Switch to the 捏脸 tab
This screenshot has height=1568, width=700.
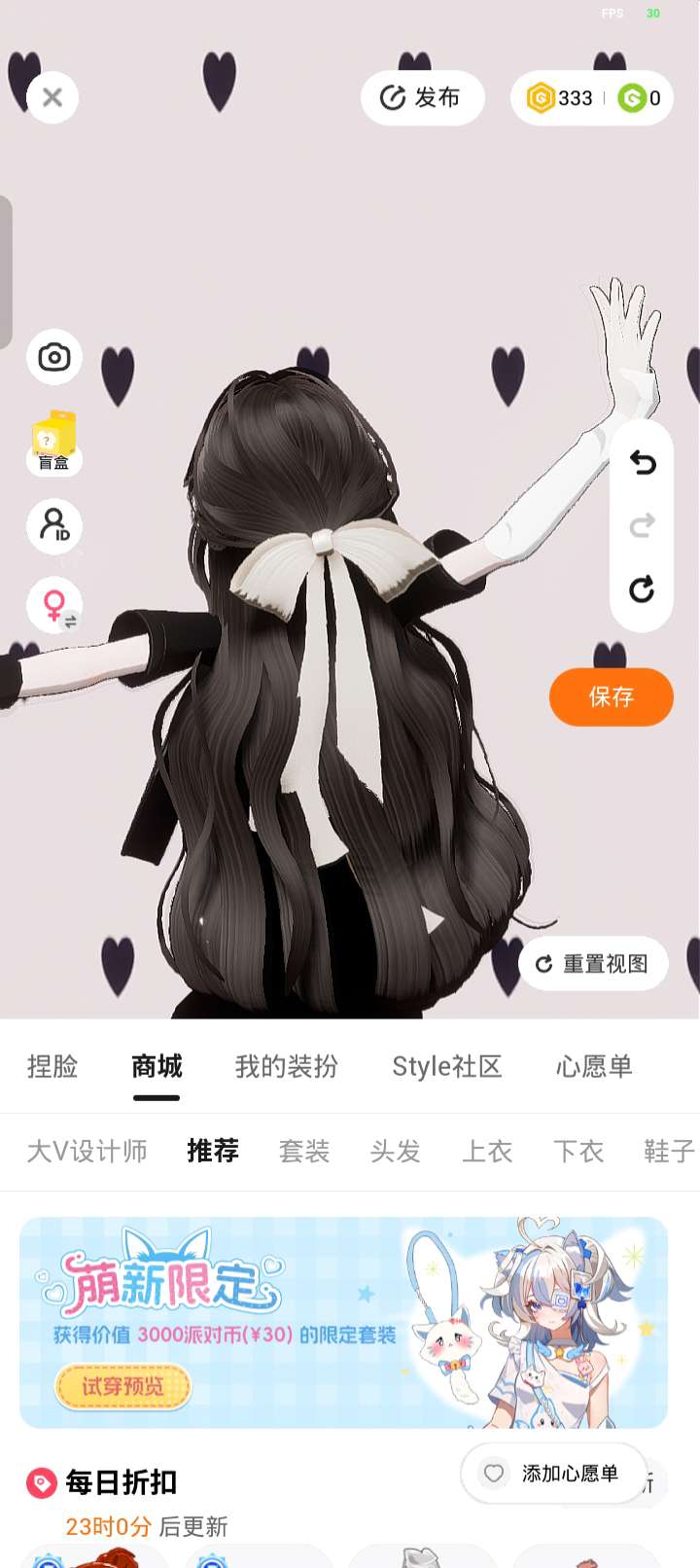coord(52,1066)
